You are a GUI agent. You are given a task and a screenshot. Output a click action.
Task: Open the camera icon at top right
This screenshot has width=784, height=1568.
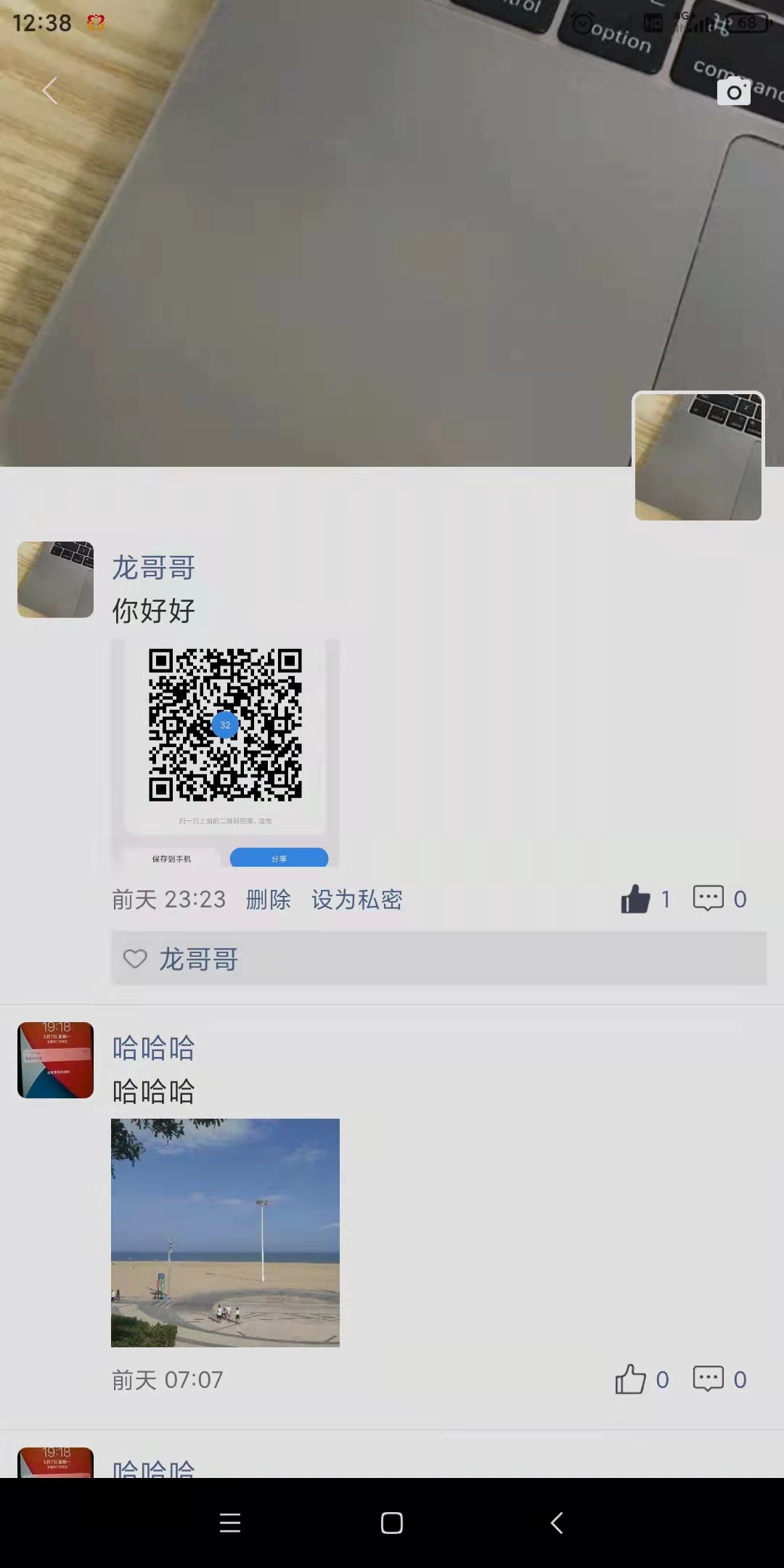pos(735,91)
